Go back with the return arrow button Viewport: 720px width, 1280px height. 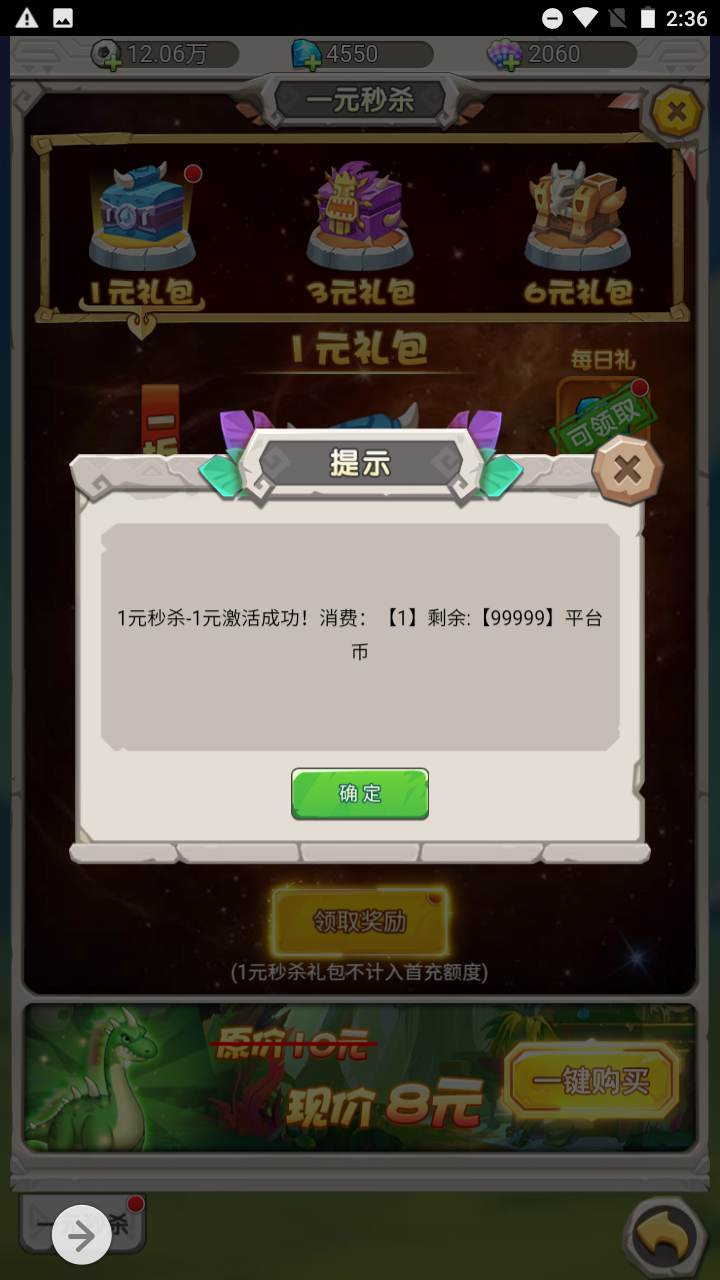[x=664, y=1237]
